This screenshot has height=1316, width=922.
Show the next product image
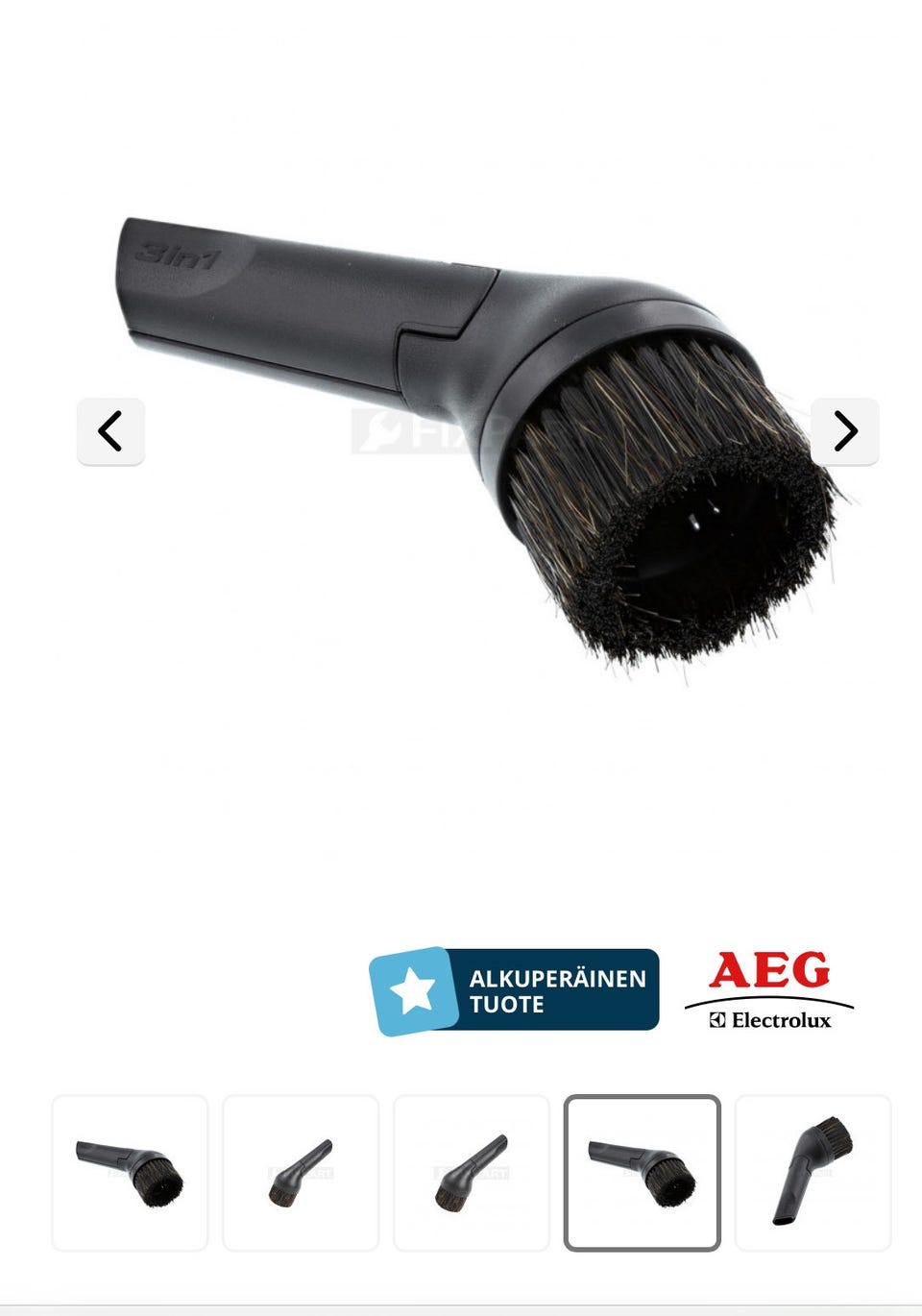click(x=844, y=431)
